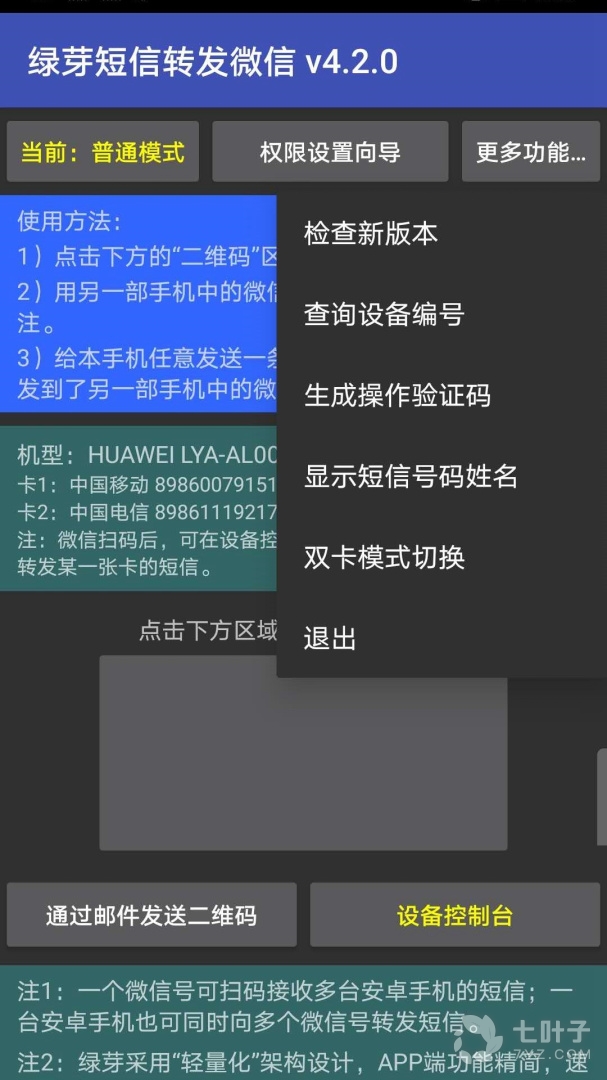Select 检查新版本 from the menu
607x1080 pixels.
(x=371, y=234)
